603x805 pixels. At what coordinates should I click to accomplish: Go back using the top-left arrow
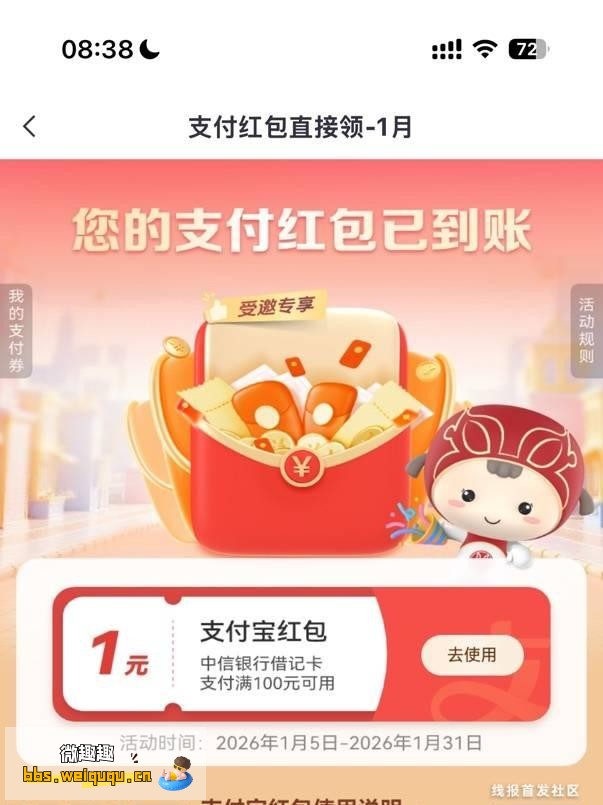tap(29, 126)
